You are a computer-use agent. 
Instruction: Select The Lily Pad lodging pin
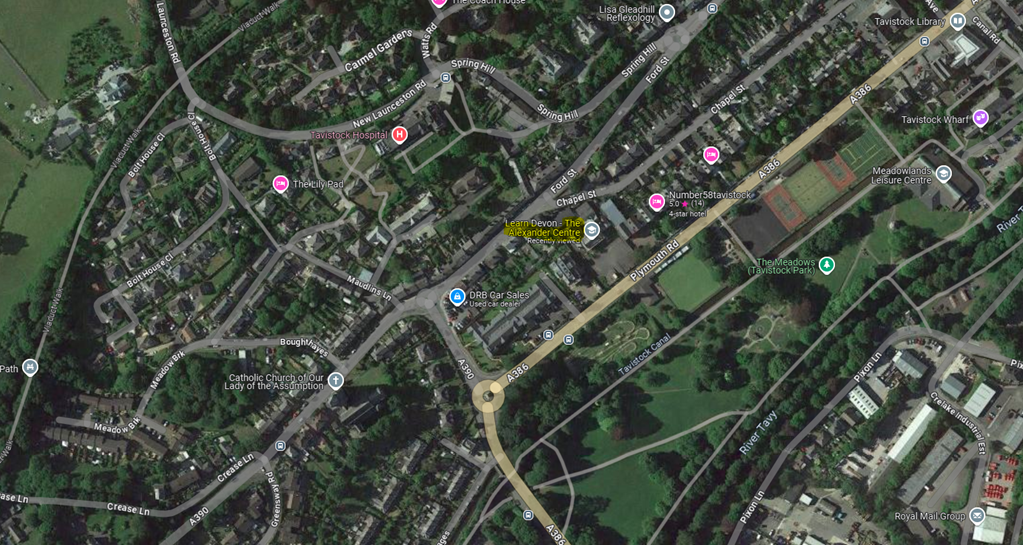[x=280, y=184]
